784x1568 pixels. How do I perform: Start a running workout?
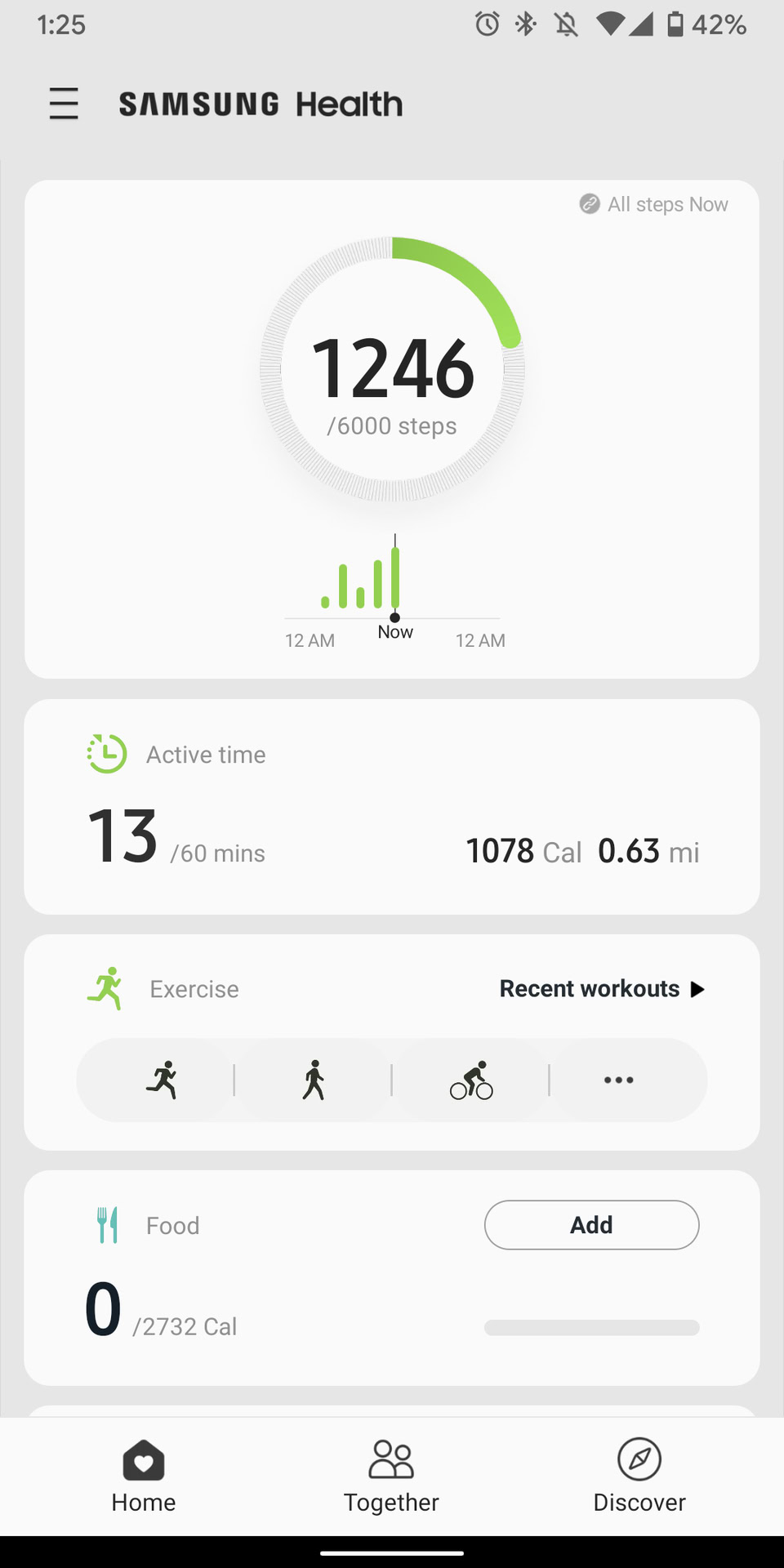click(162, 1080)
